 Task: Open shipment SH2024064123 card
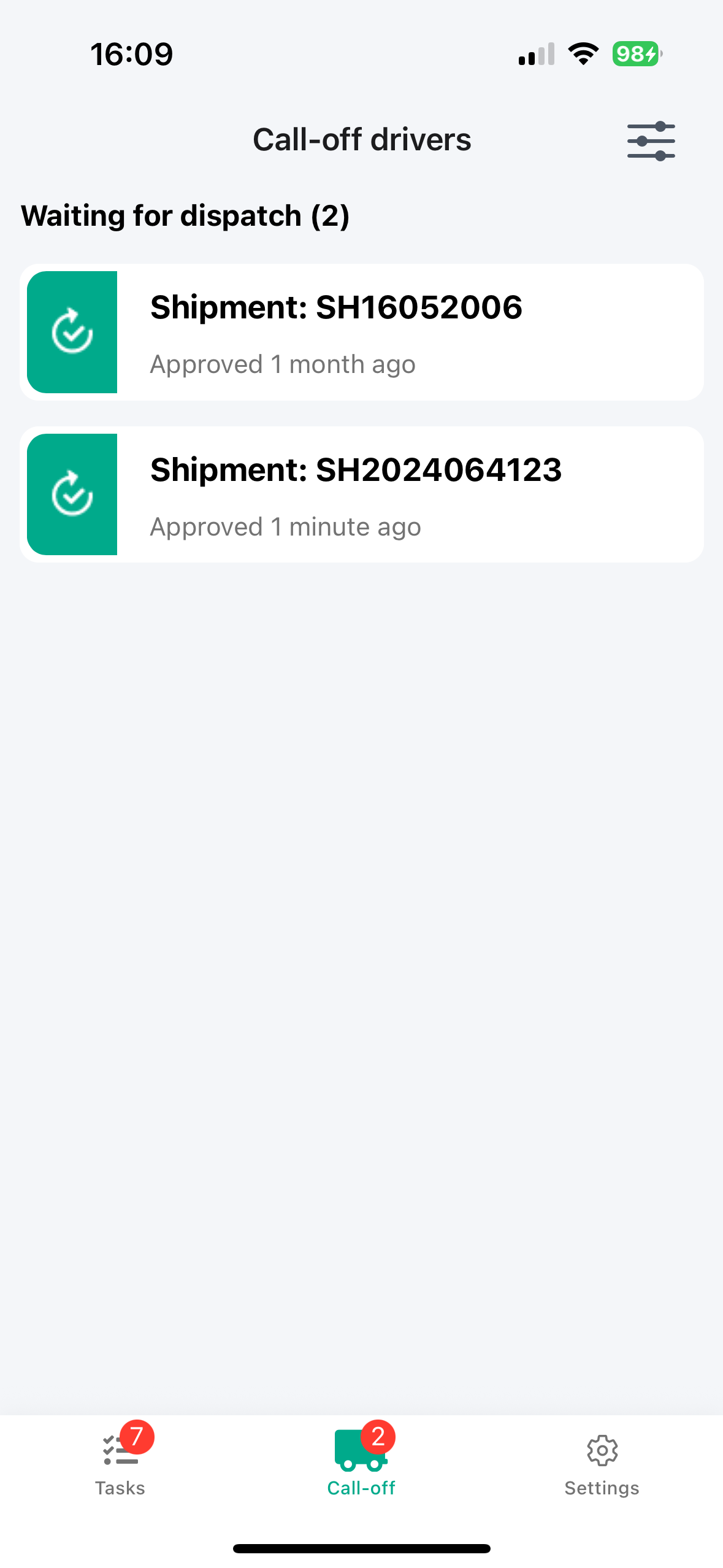click(x=361, y=494)
